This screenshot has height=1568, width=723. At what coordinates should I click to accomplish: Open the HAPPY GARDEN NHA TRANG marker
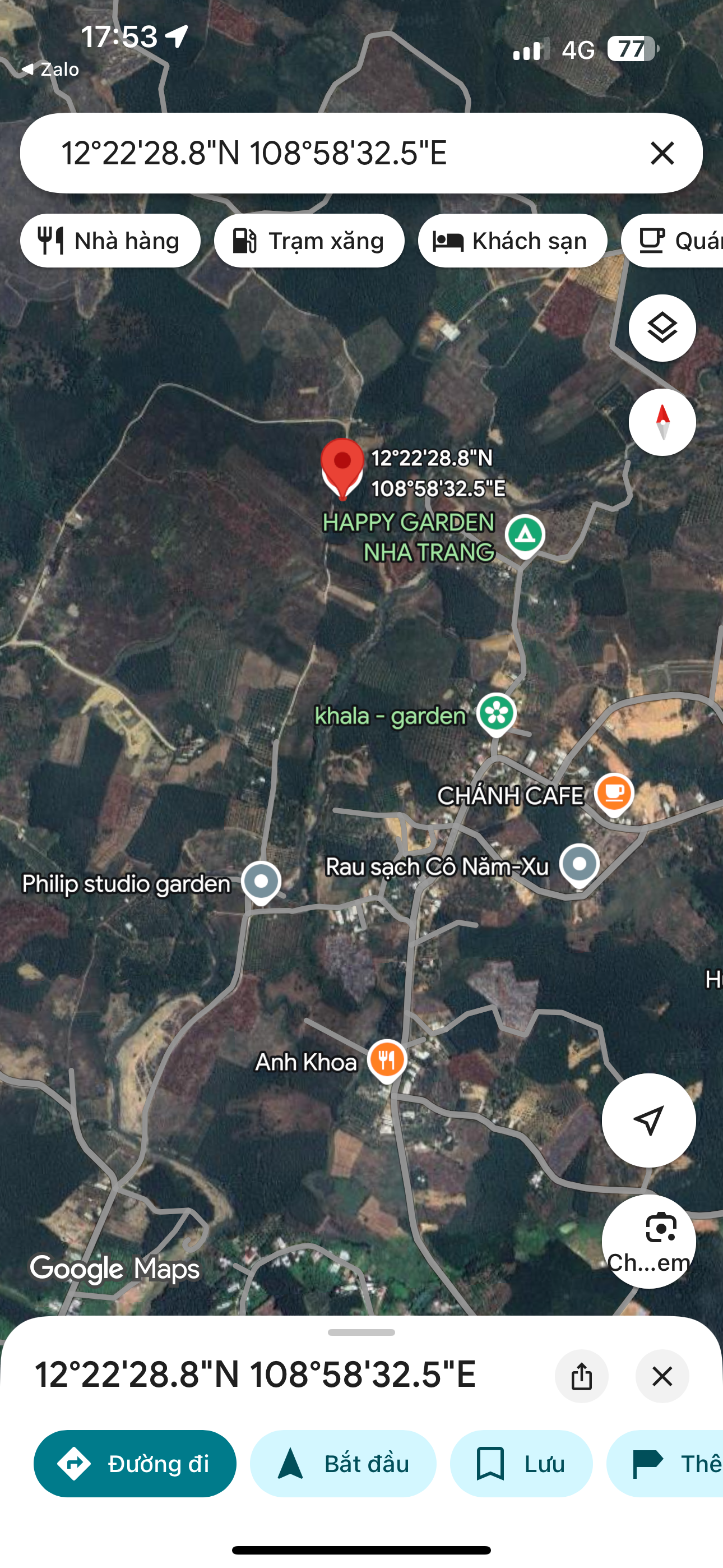pyautogui.click(x=525, y=536)
